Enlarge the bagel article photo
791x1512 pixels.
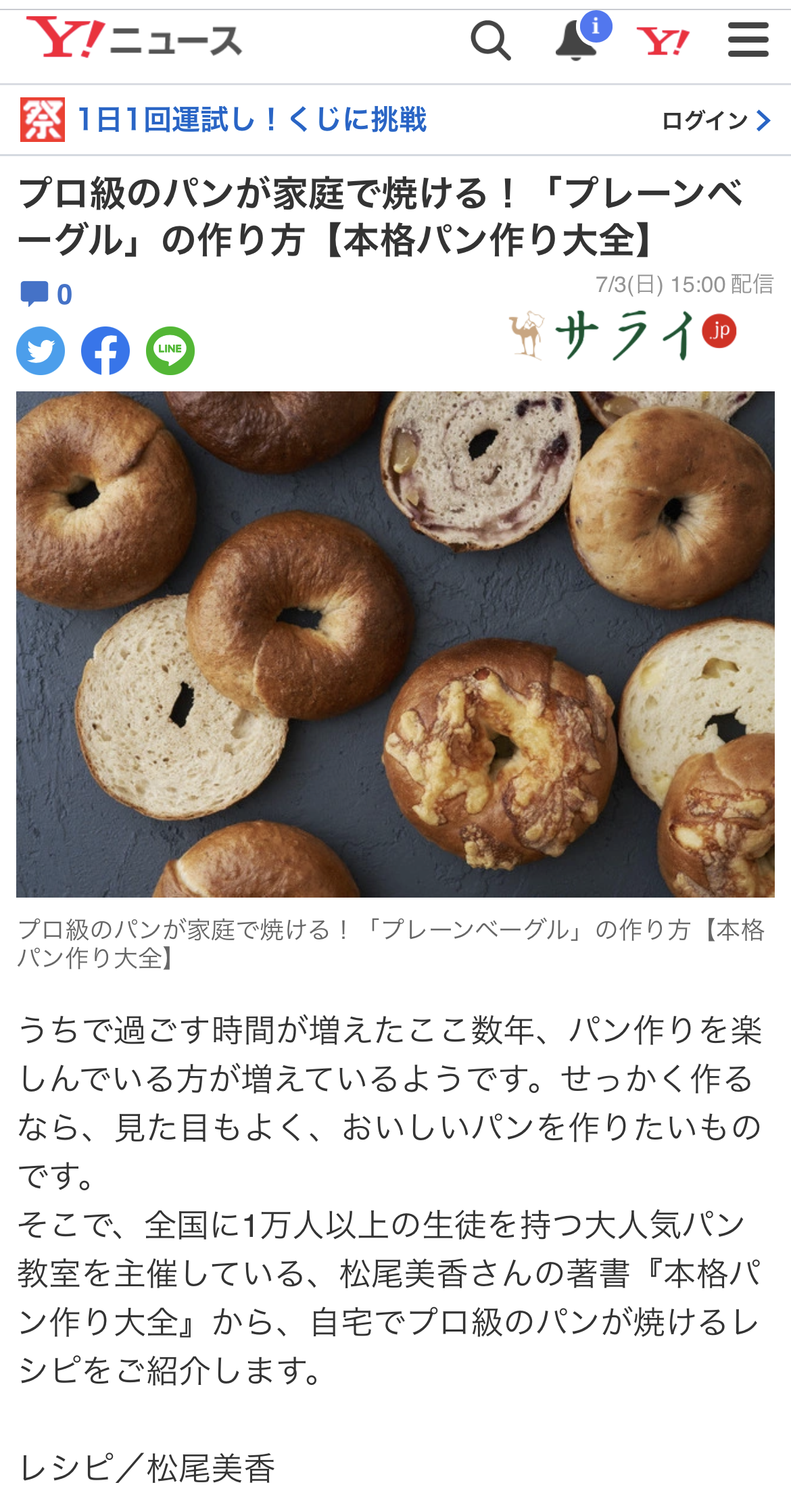[395, 644]
